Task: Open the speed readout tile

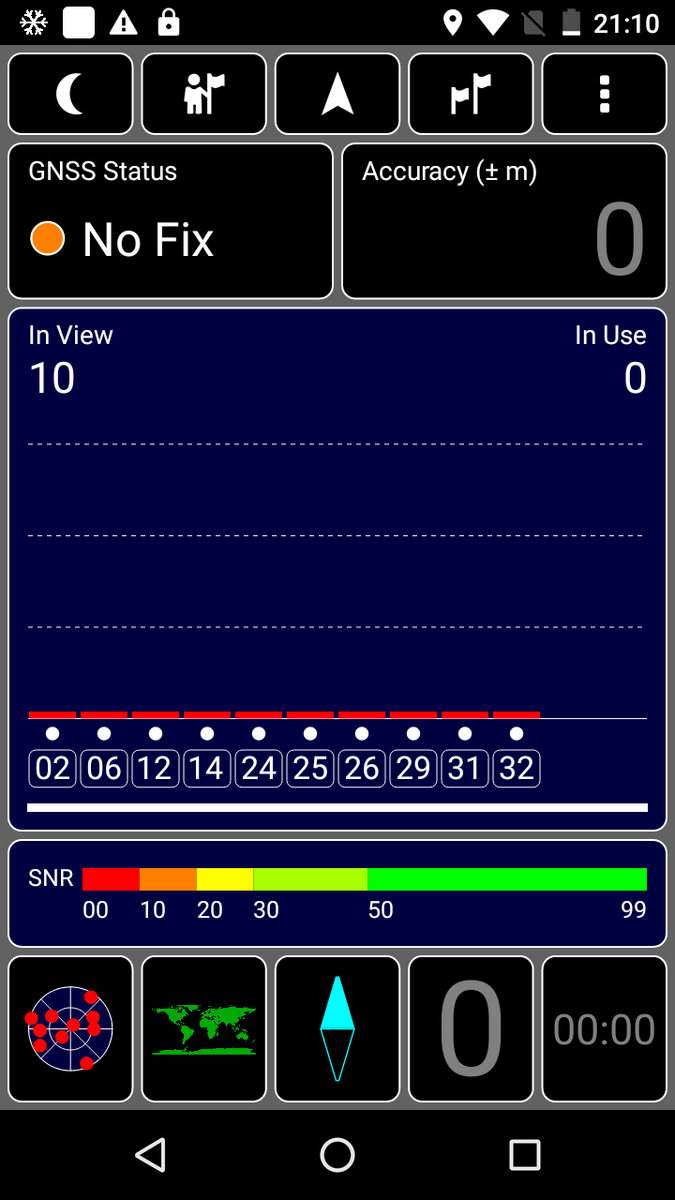Action: pyautogui.click(x=471, y=1029)
